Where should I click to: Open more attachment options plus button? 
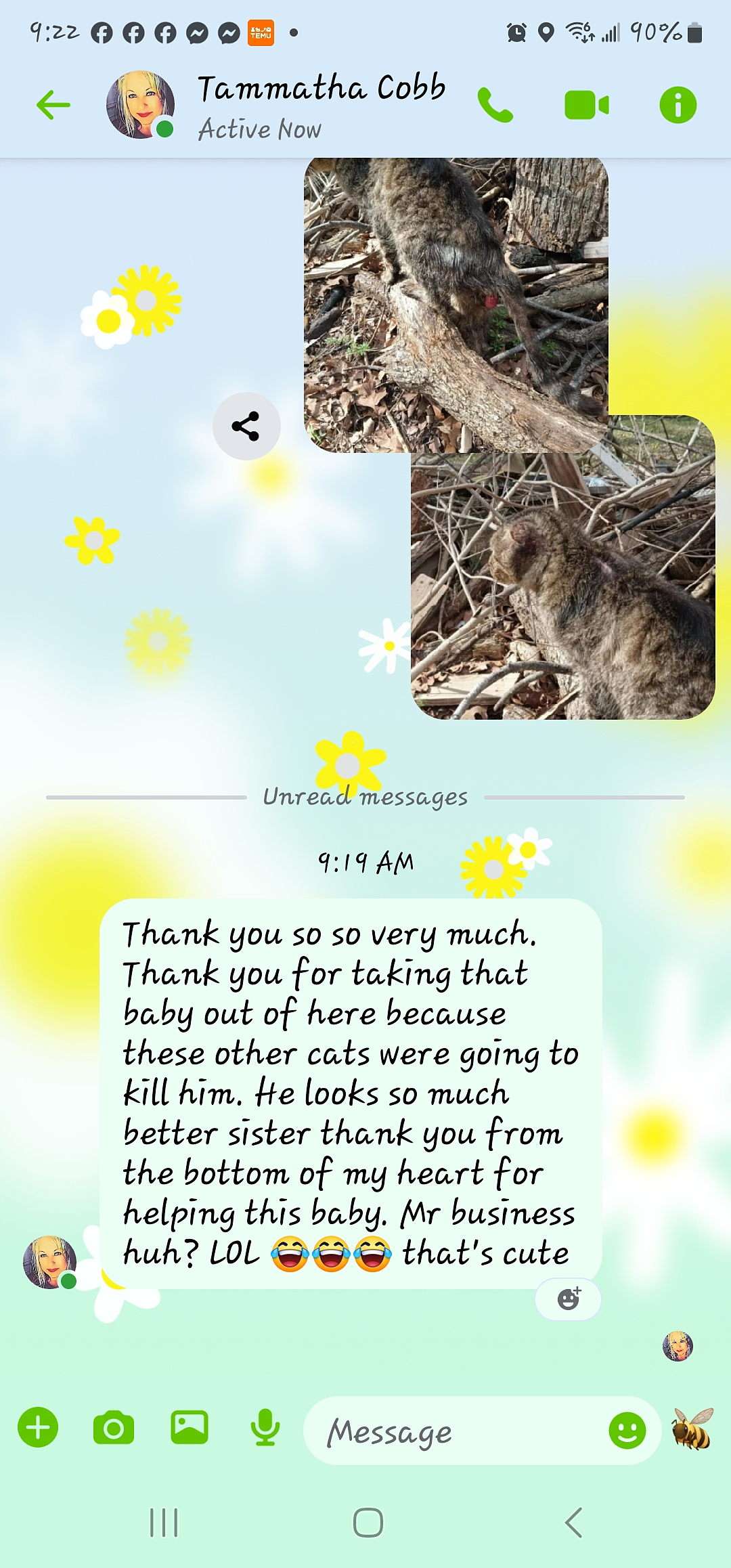(x=38, y=1427)
